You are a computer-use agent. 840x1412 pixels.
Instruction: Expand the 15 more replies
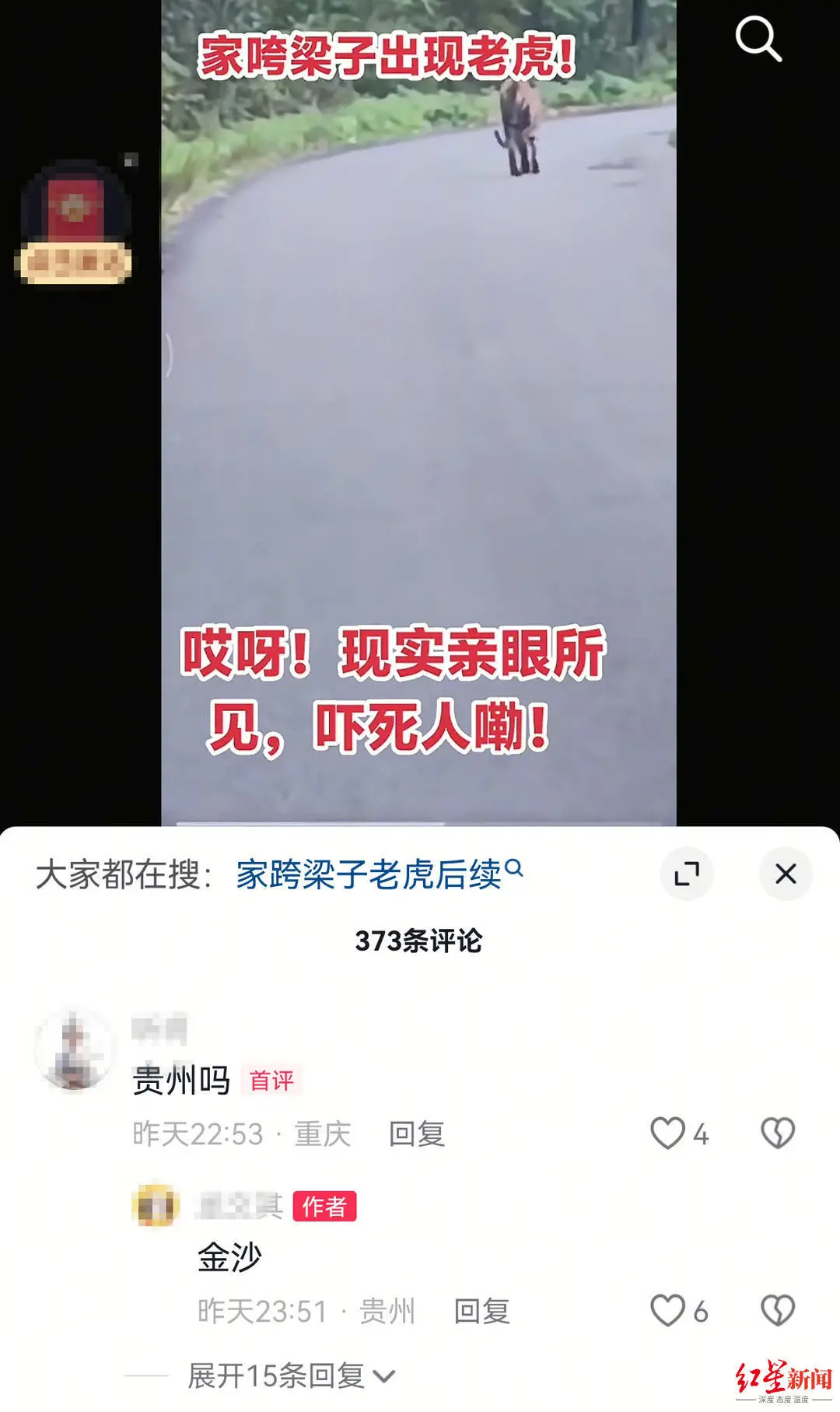(291, 1376)
